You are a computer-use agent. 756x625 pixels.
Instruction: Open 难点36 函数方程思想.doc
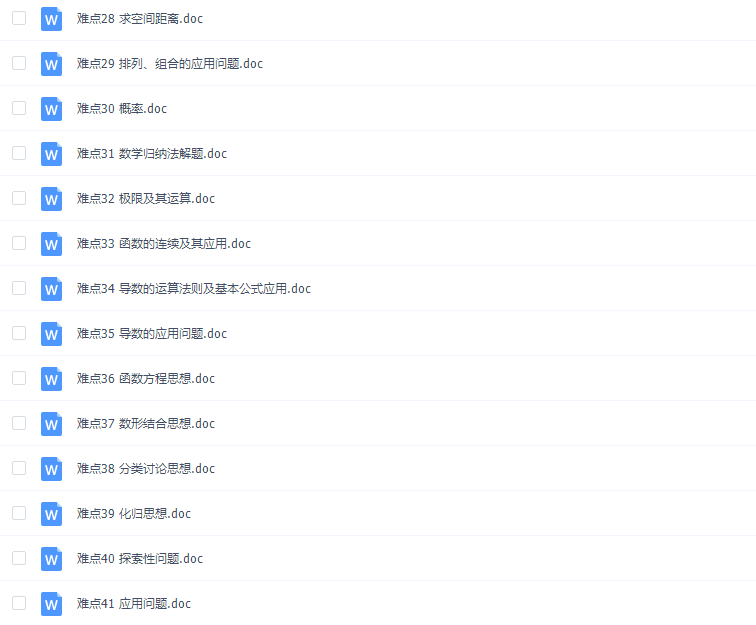pyautogui.click(x=146, y=379)
